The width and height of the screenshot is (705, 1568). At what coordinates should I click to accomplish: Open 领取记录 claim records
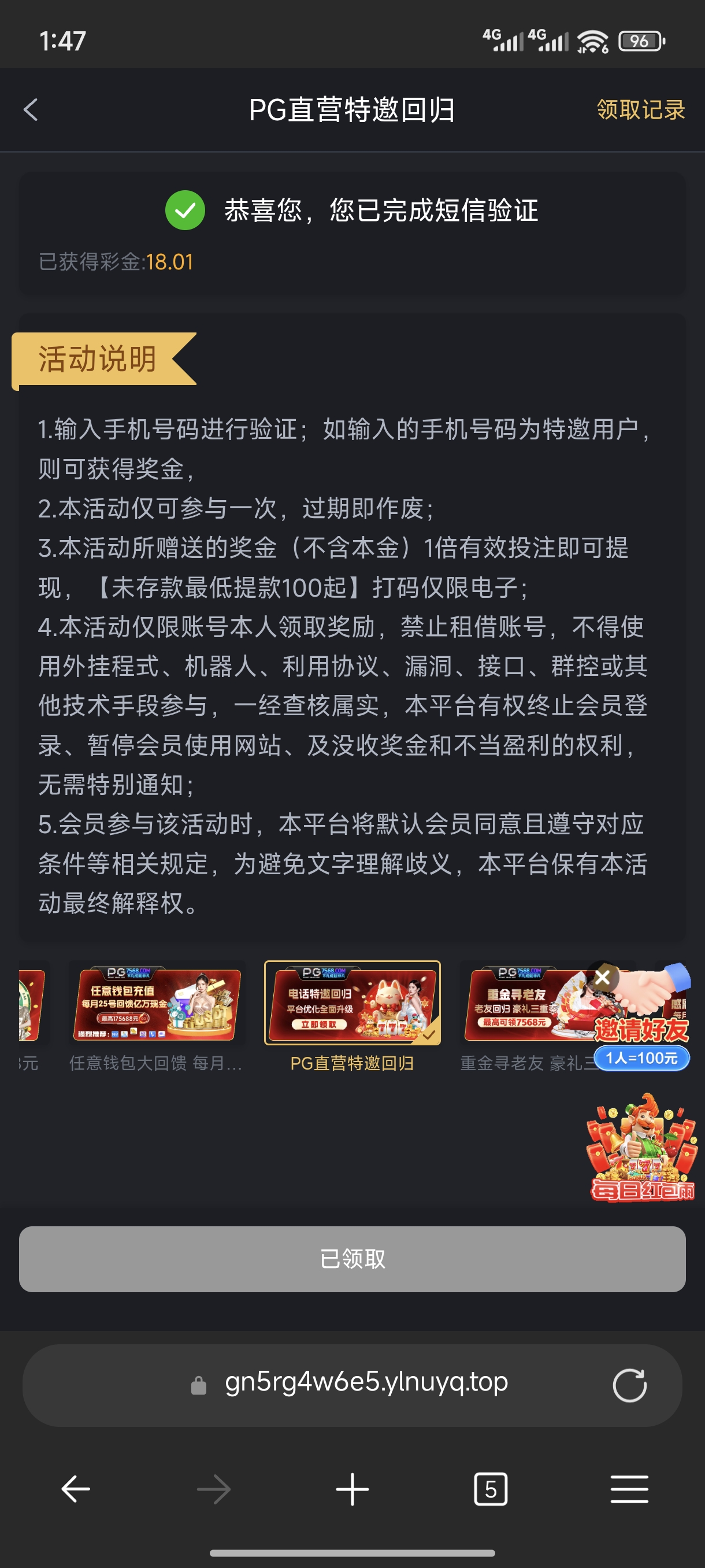tap(640, 110)
